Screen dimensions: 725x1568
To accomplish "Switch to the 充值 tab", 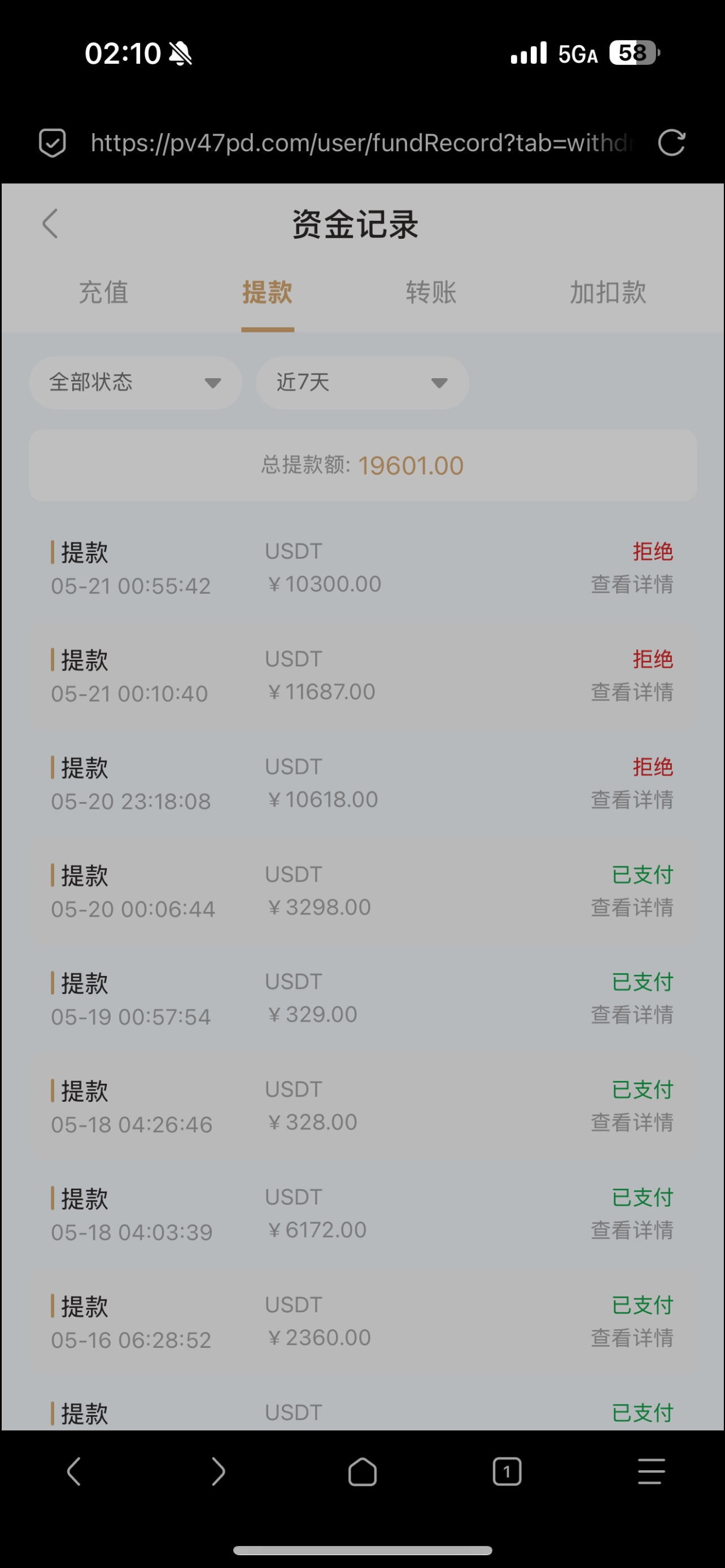I will 103,292.
